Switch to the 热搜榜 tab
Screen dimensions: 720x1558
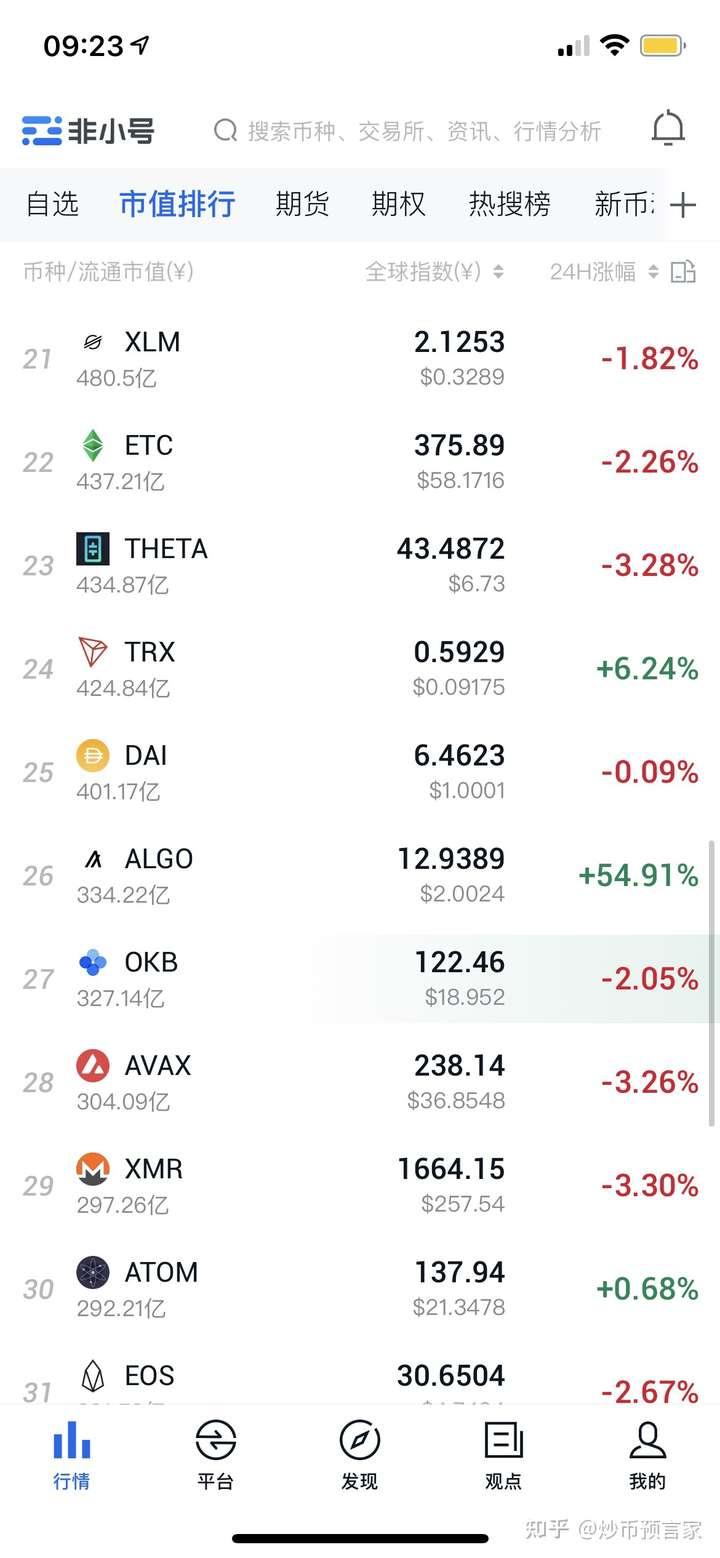coord(509,204)
